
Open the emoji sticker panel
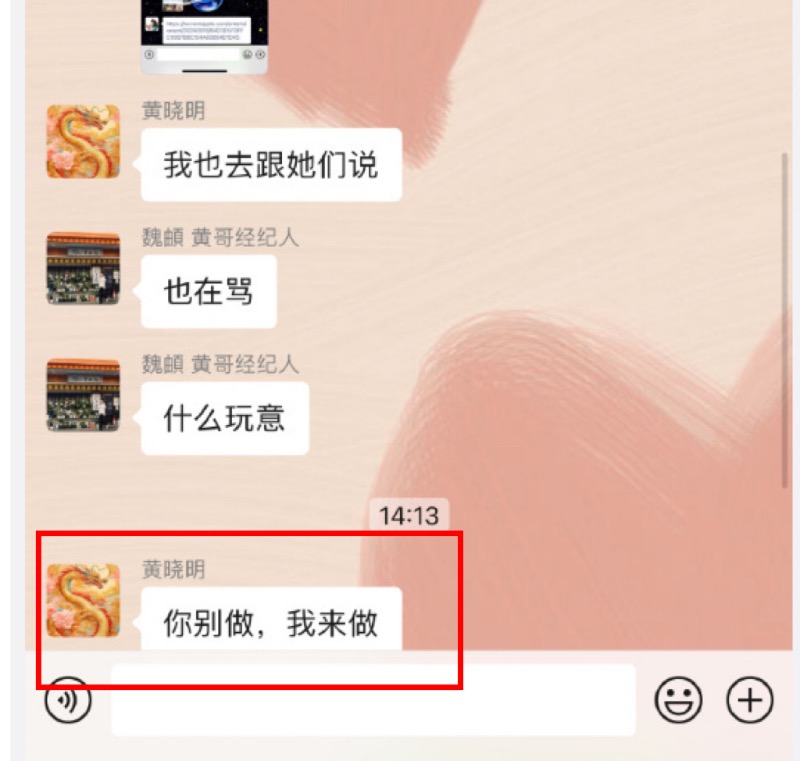coord(678,700)
